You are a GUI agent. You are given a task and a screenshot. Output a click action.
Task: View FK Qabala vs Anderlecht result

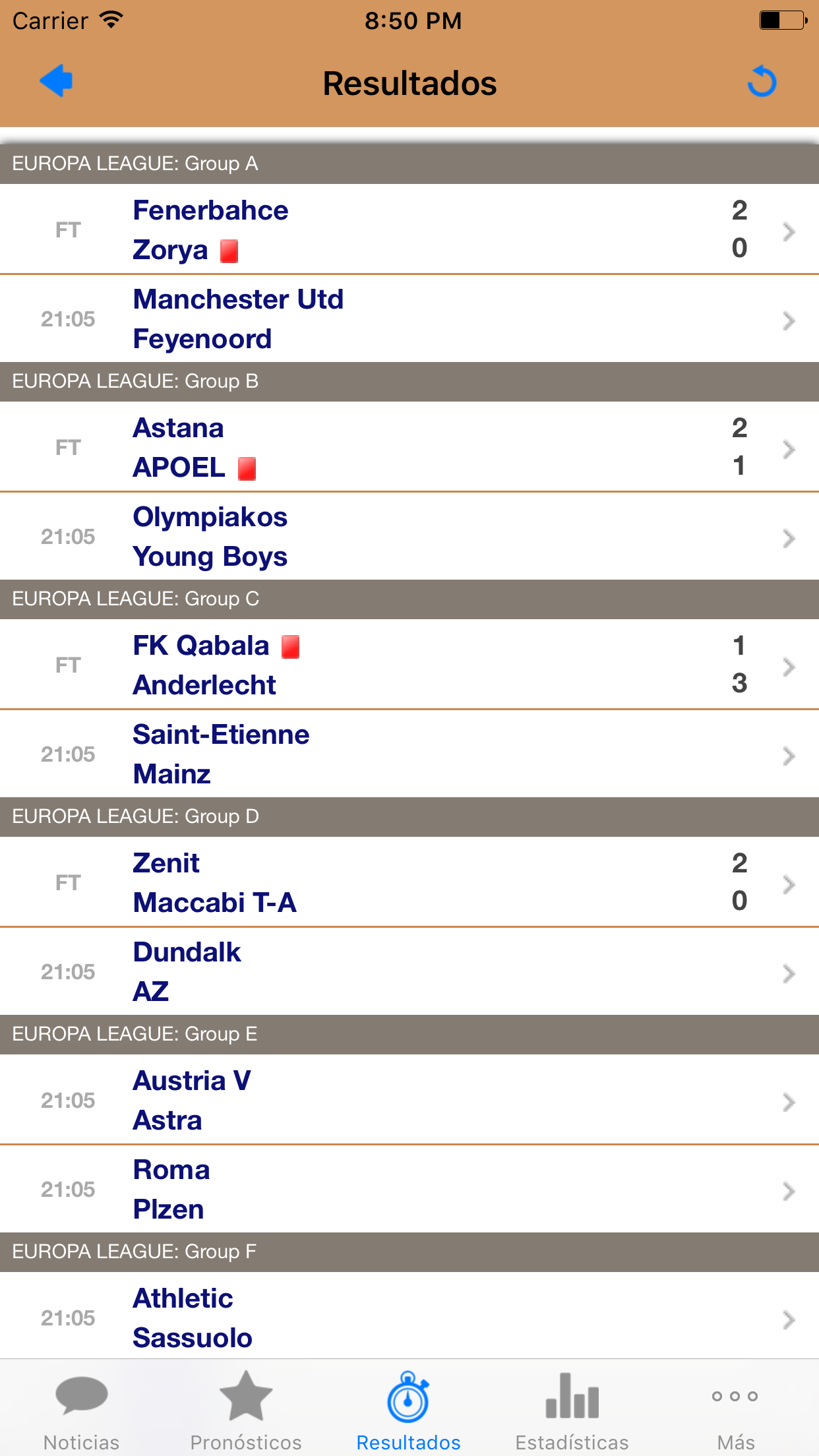click(409, 664)
